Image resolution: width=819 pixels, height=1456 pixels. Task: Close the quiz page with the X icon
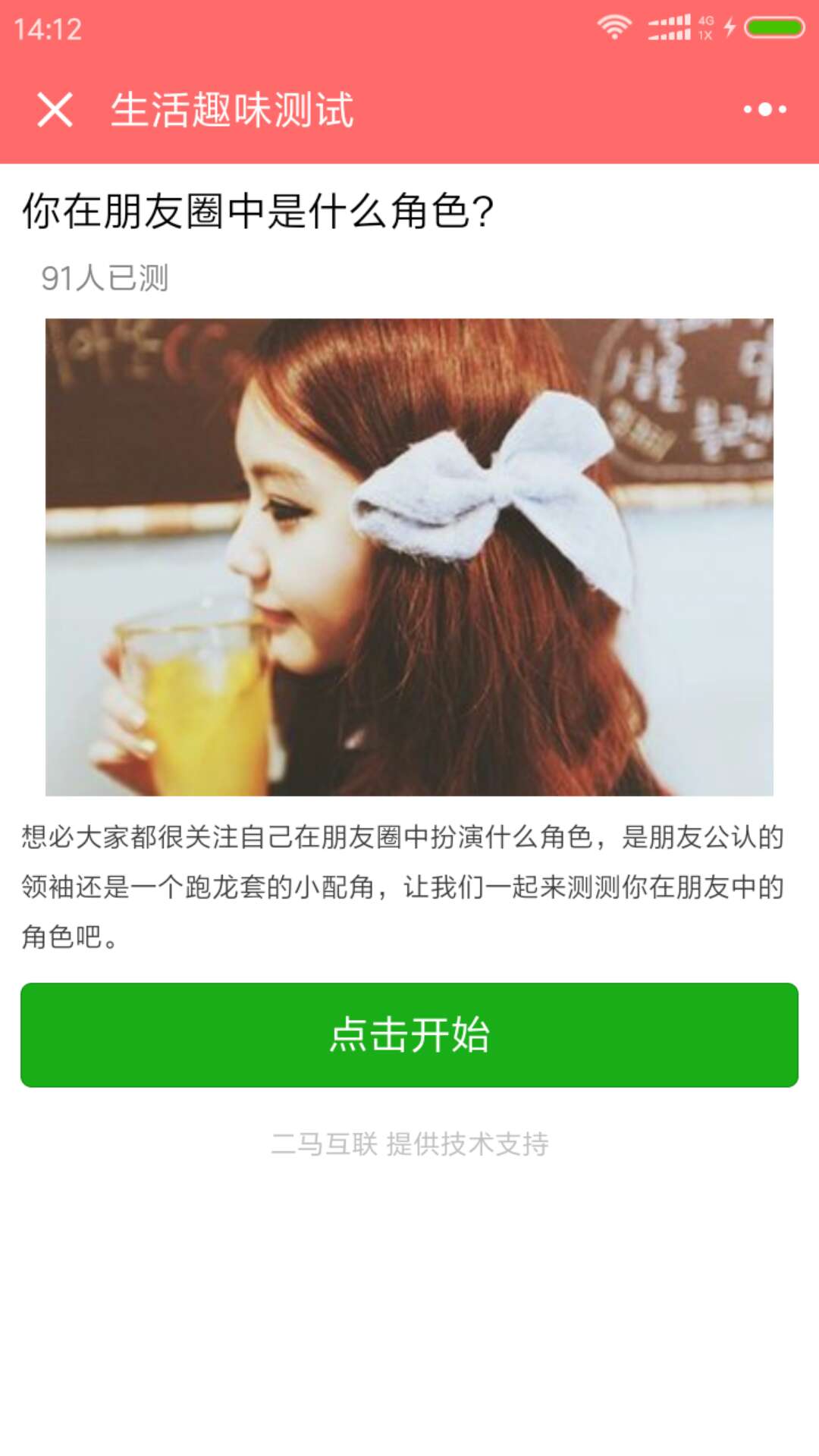[55, 110]
